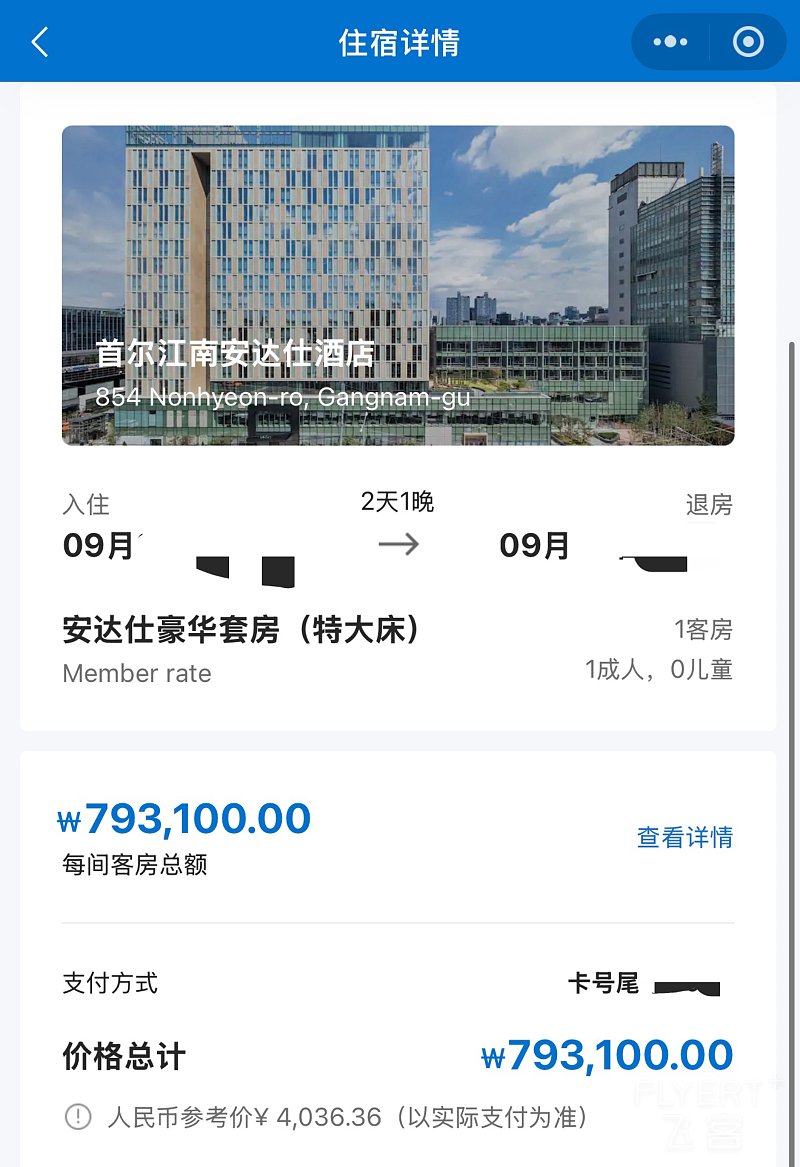Viewport: 800px width, 1167px height.
Task: Go back from the 住宿详情 page
Action: click(x=40, y=42)
